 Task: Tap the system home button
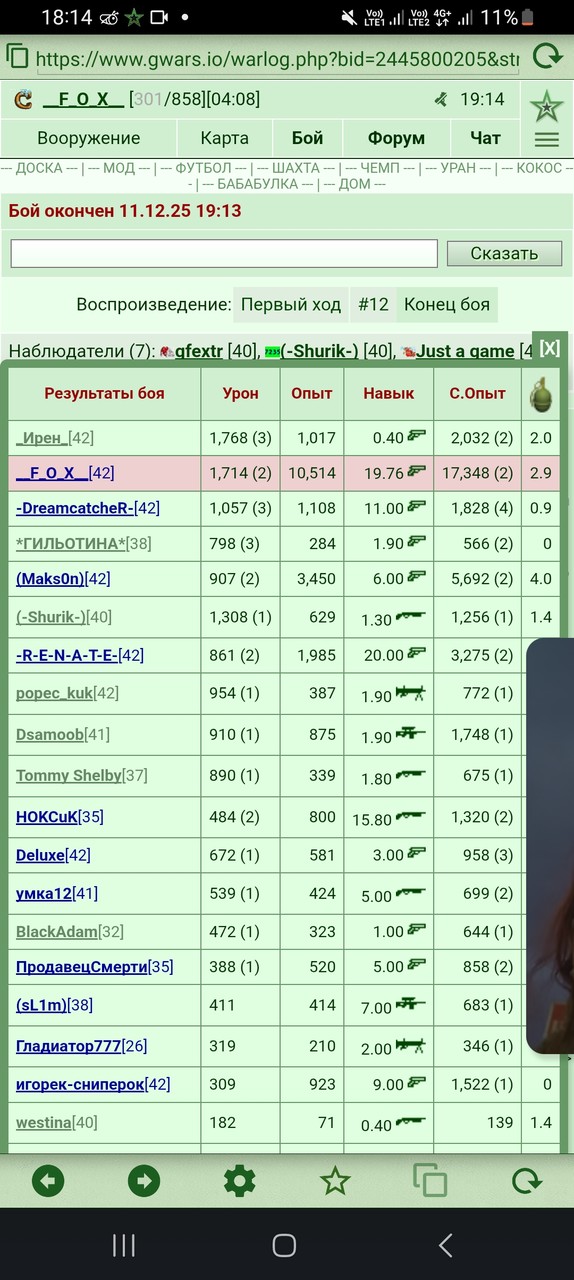point(285,1245)
